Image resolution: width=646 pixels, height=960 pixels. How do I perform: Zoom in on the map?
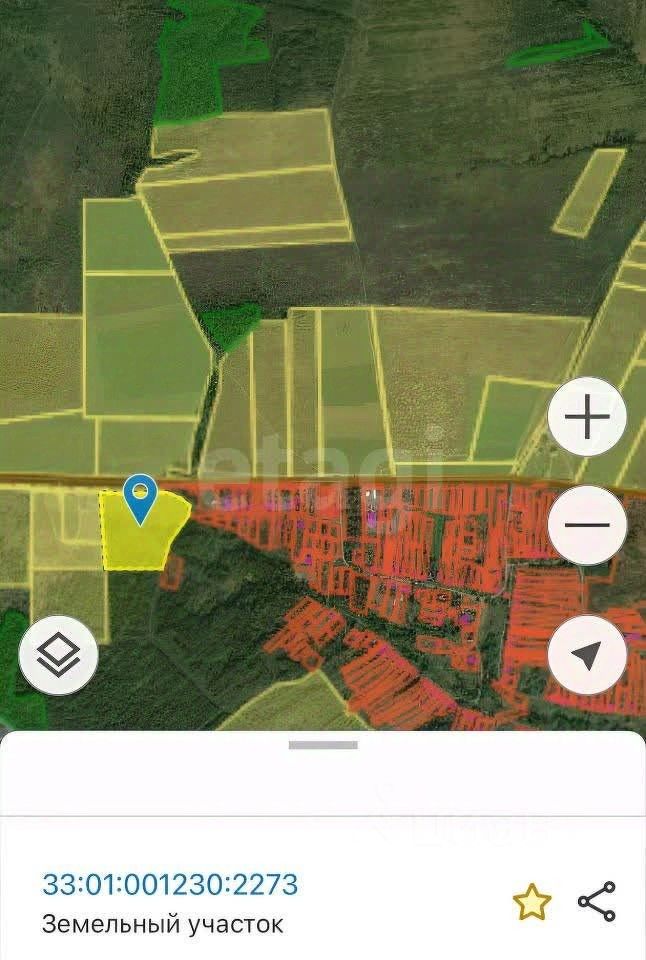pos(588,416)
